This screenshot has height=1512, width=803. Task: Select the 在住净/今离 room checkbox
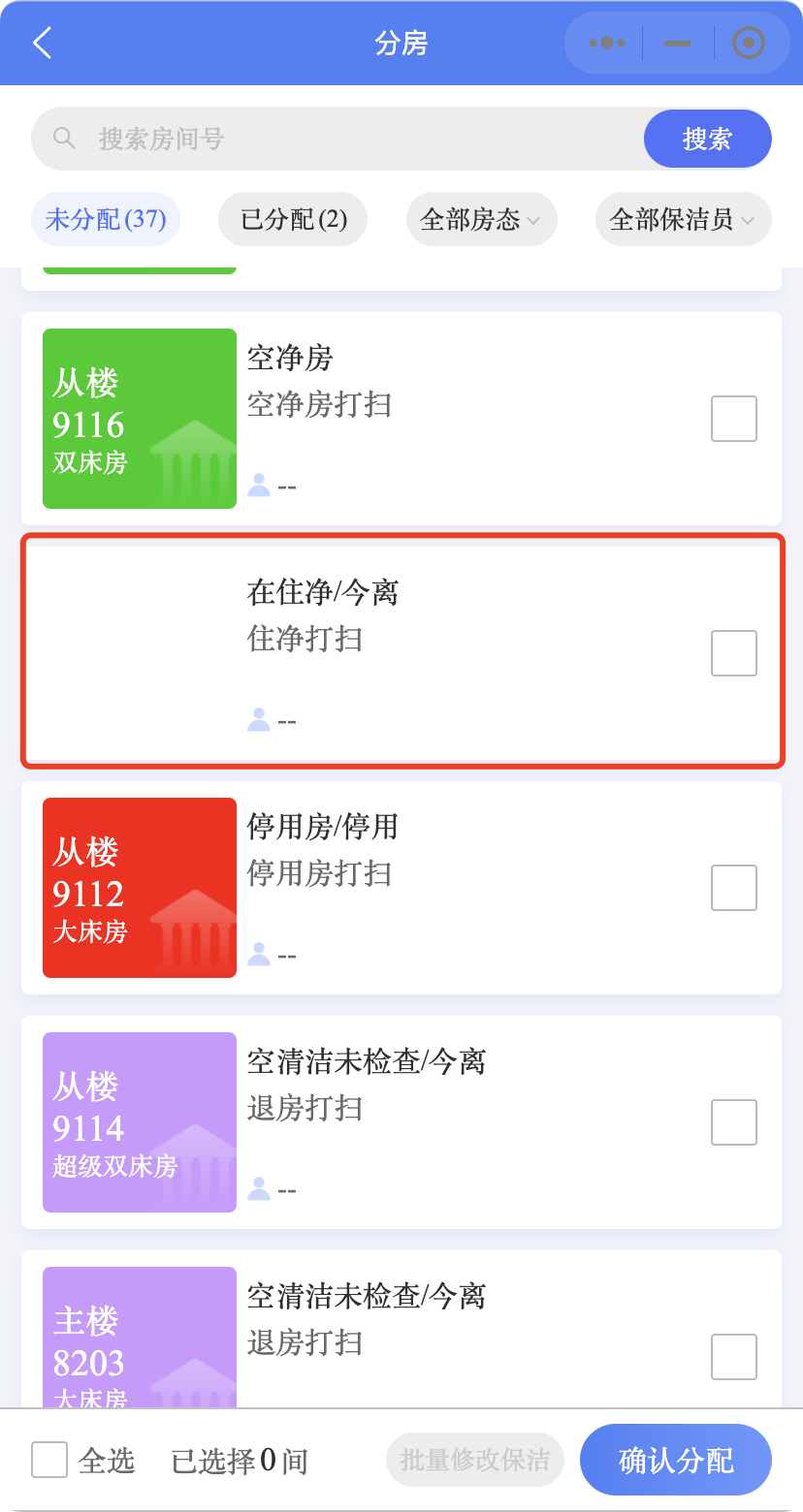point(734,653)
